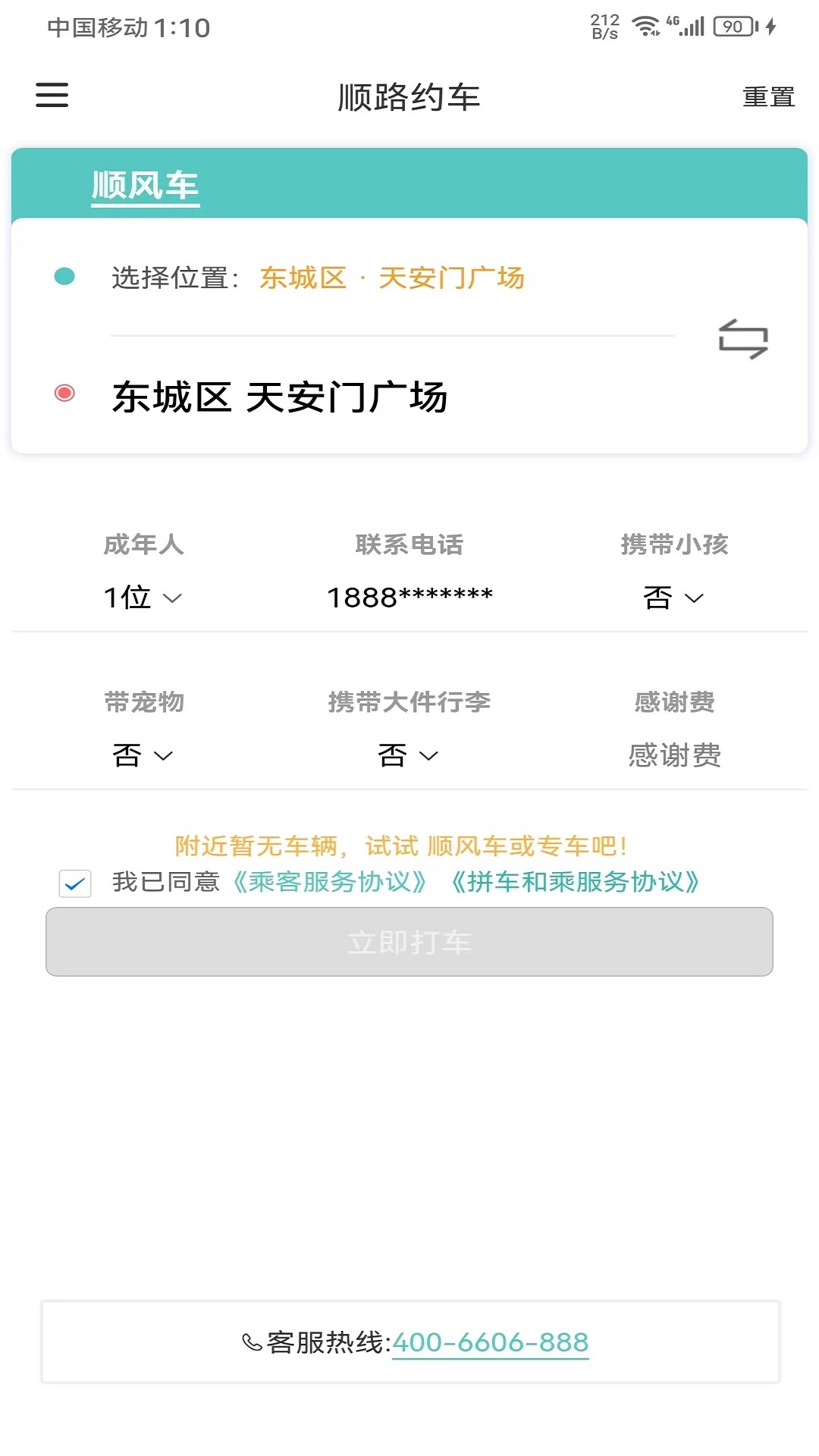
Task: Tap 重置 to reset the form
Action: [768, 97]
